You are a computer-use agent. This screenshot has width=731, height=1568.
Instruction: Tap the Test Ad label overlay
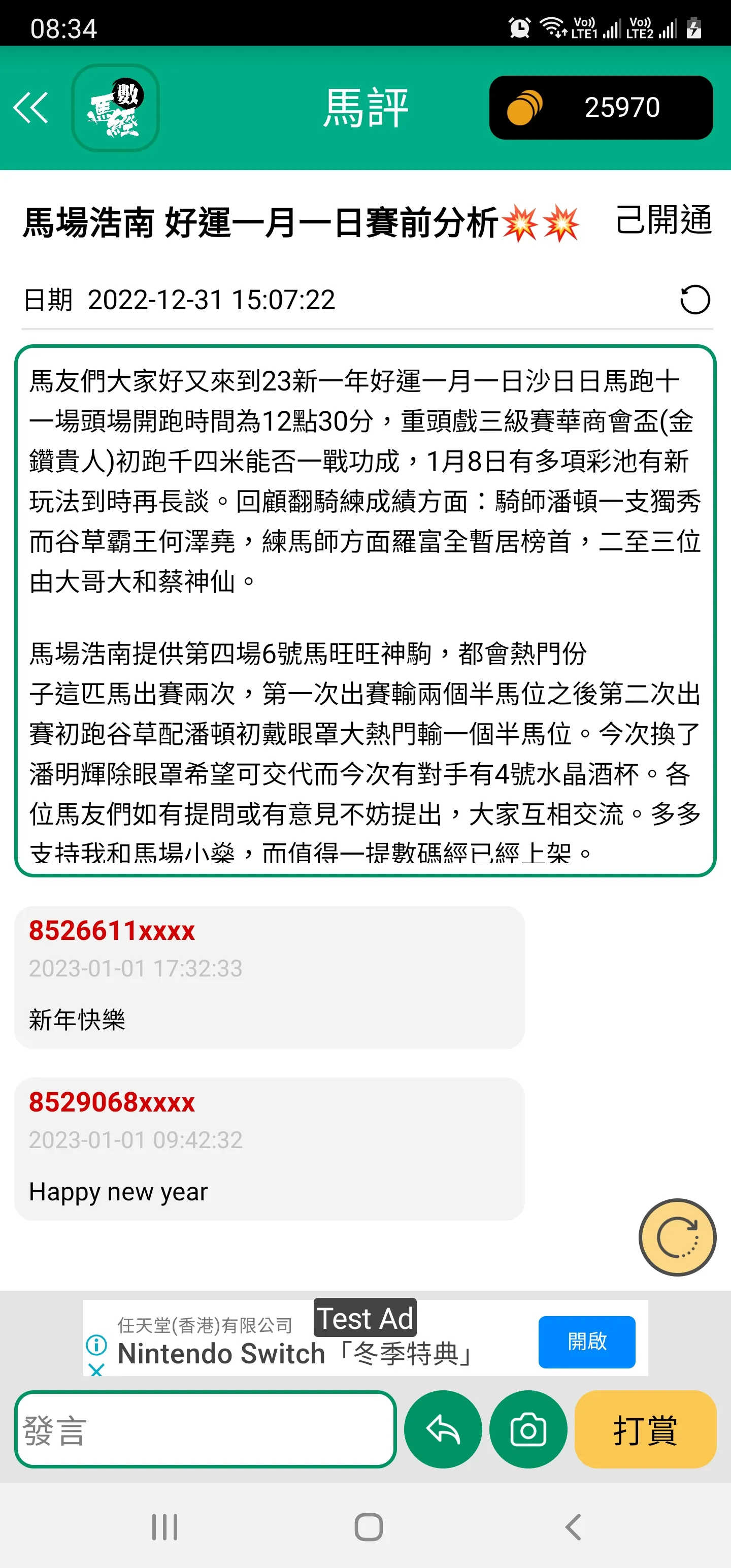point(364,1319)
